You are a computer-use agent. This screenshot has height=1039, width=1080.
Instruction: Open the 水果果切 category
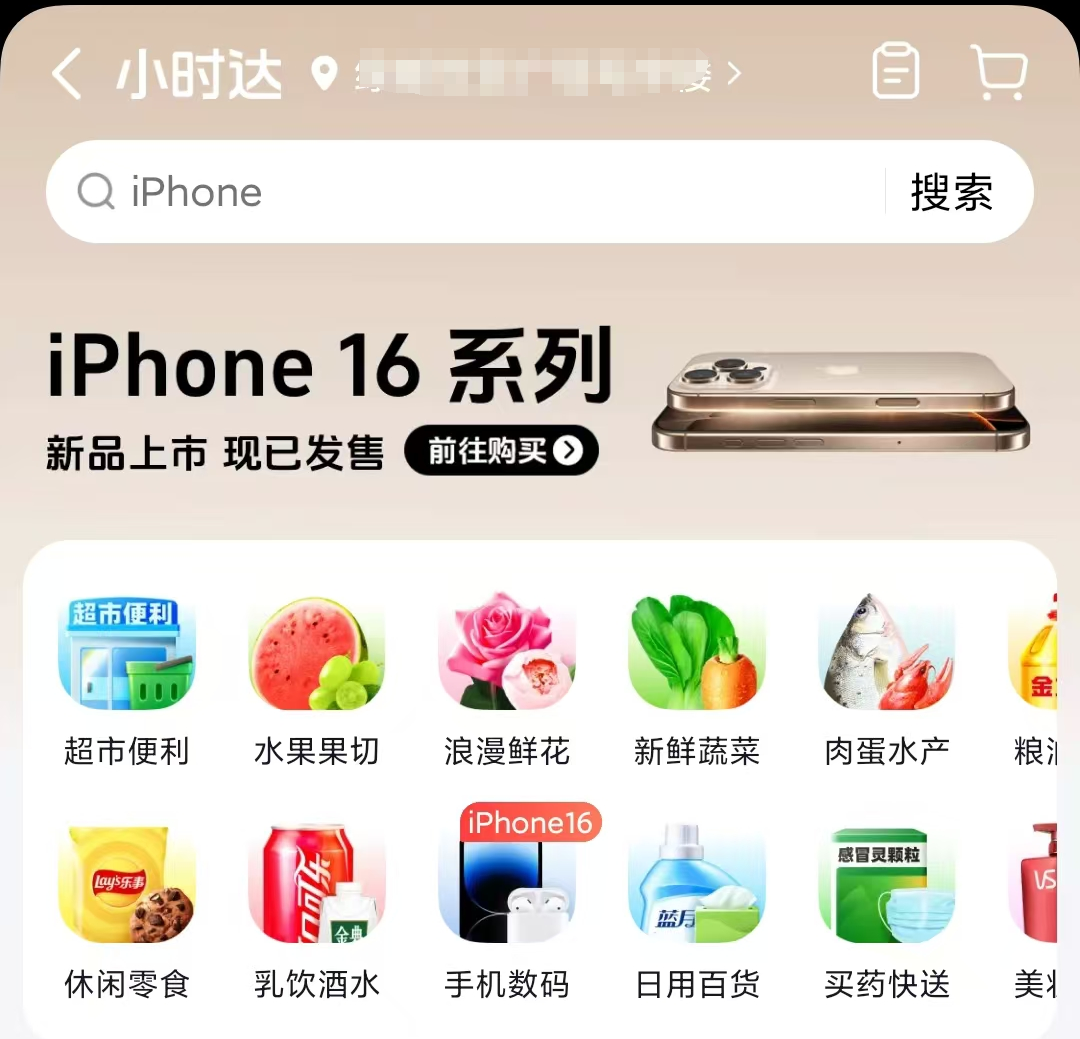[x=317, y=680]
